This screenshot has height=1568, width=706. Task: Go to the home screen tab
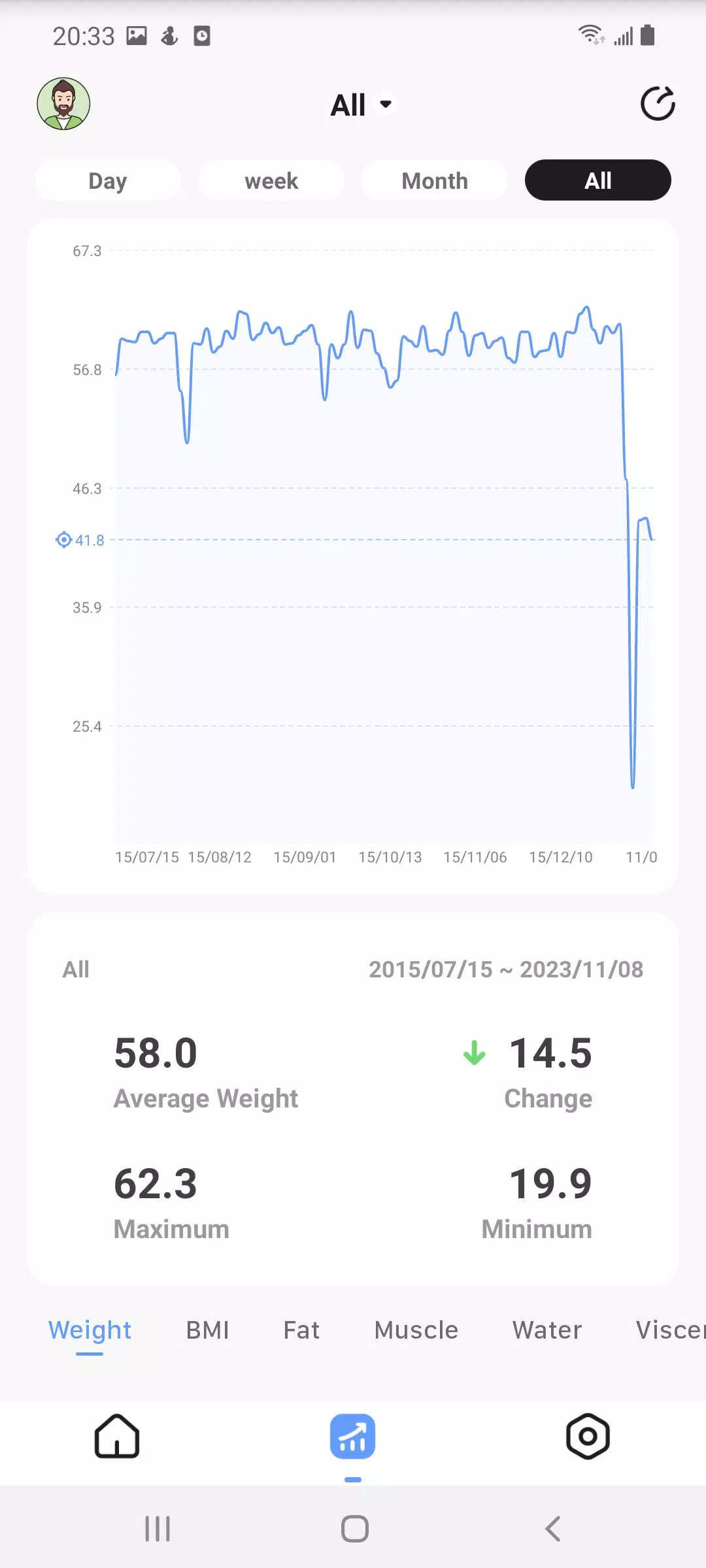click(117, 1436)
